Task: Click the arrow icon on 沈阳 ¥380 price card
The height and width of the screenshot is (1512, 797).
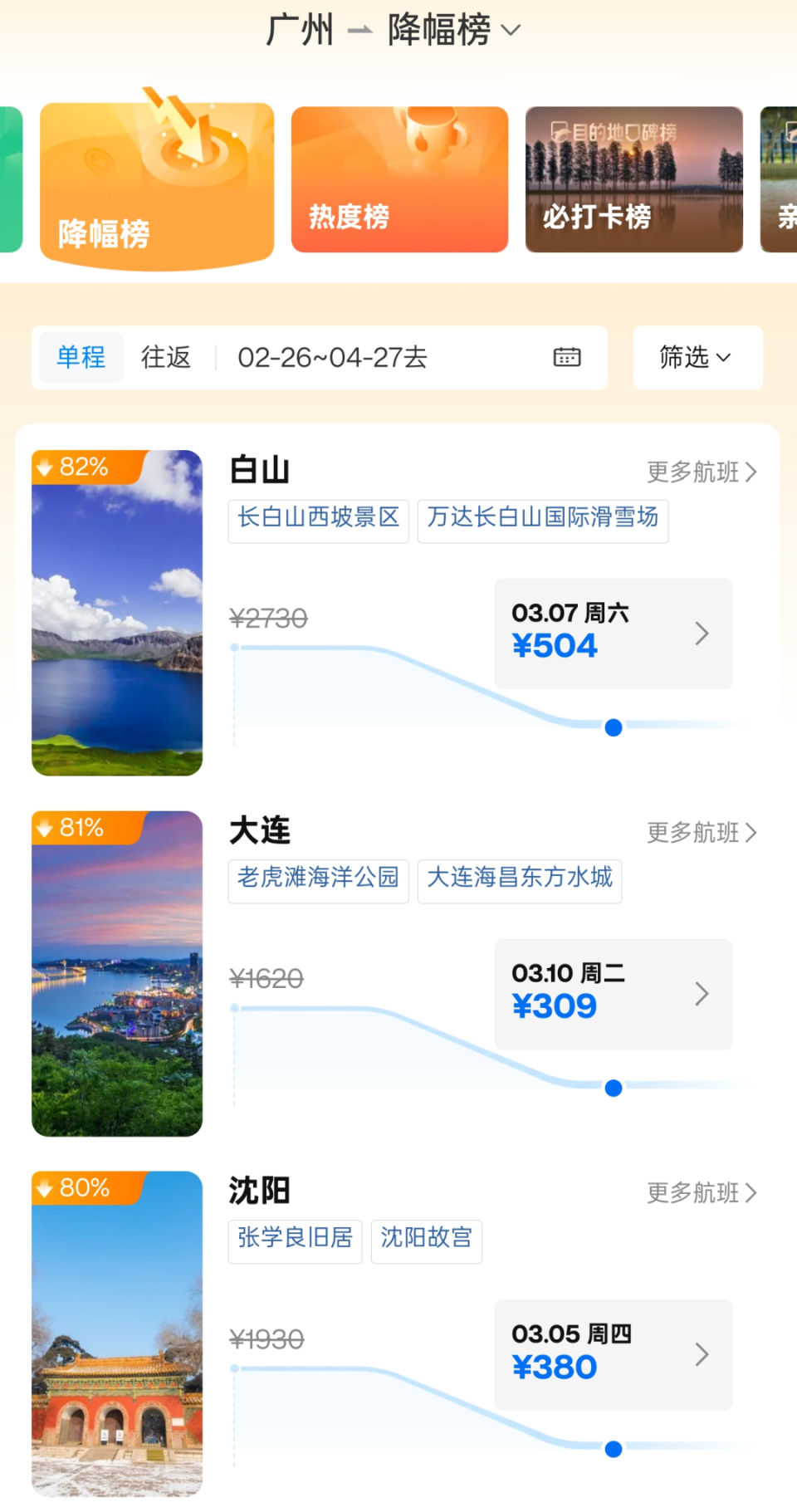Action: click(703, 1355)
